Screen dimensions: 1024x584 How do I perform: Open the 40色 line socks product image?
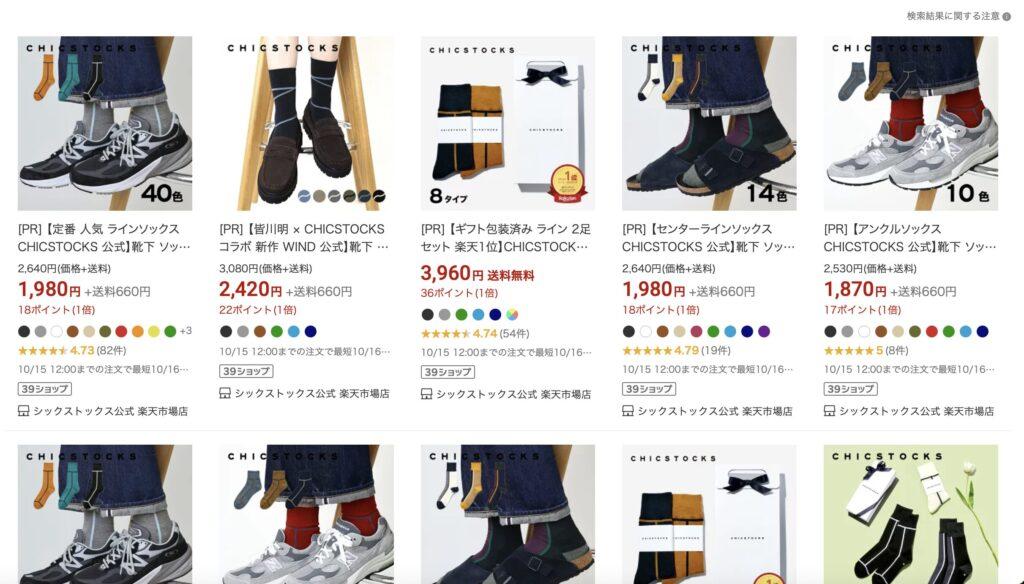point(105,124)
